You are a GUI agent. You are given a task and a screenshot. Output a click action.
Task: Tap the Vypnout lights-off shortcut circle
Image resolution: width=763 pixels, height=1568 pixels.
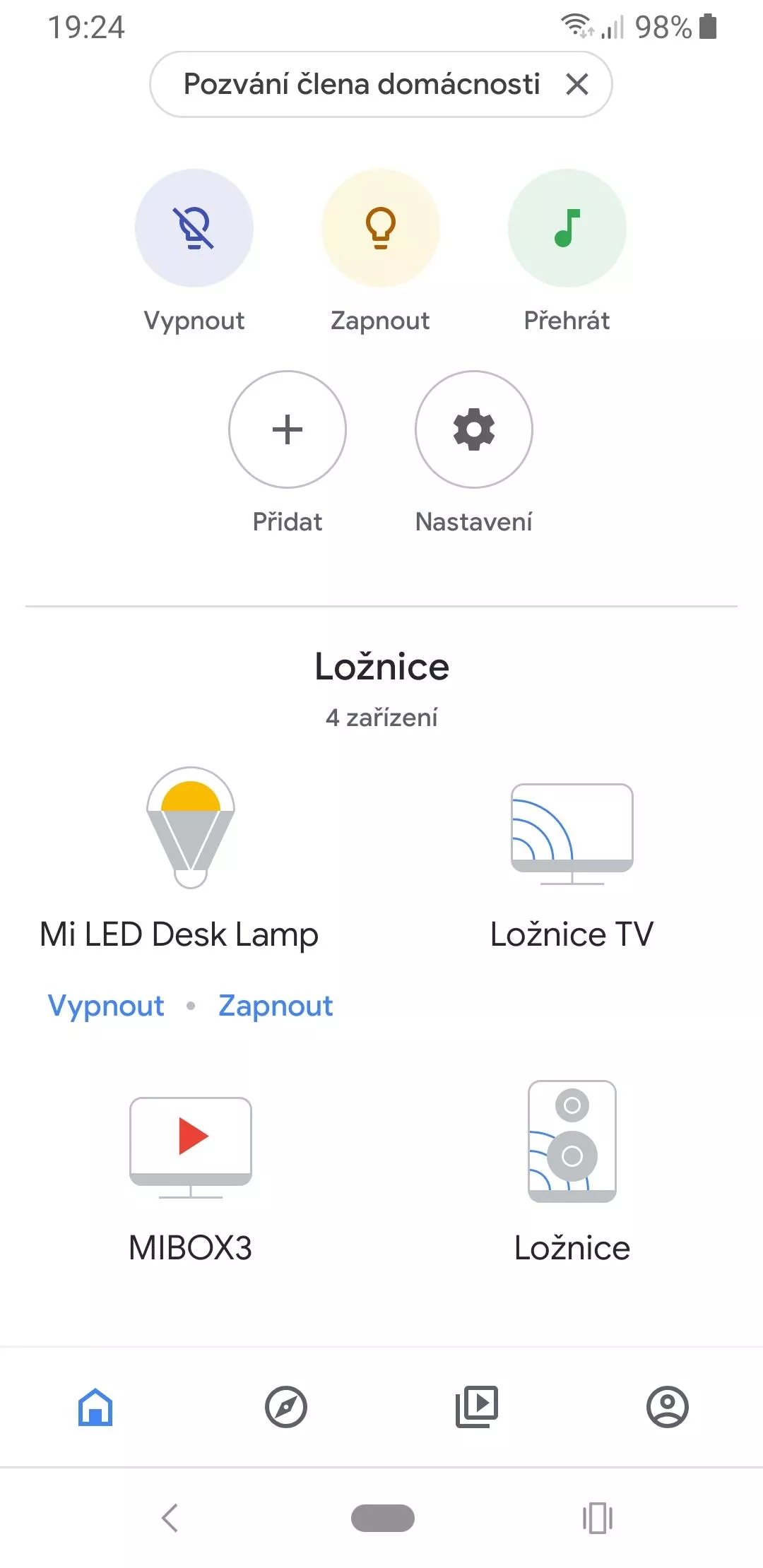[194, 227]
